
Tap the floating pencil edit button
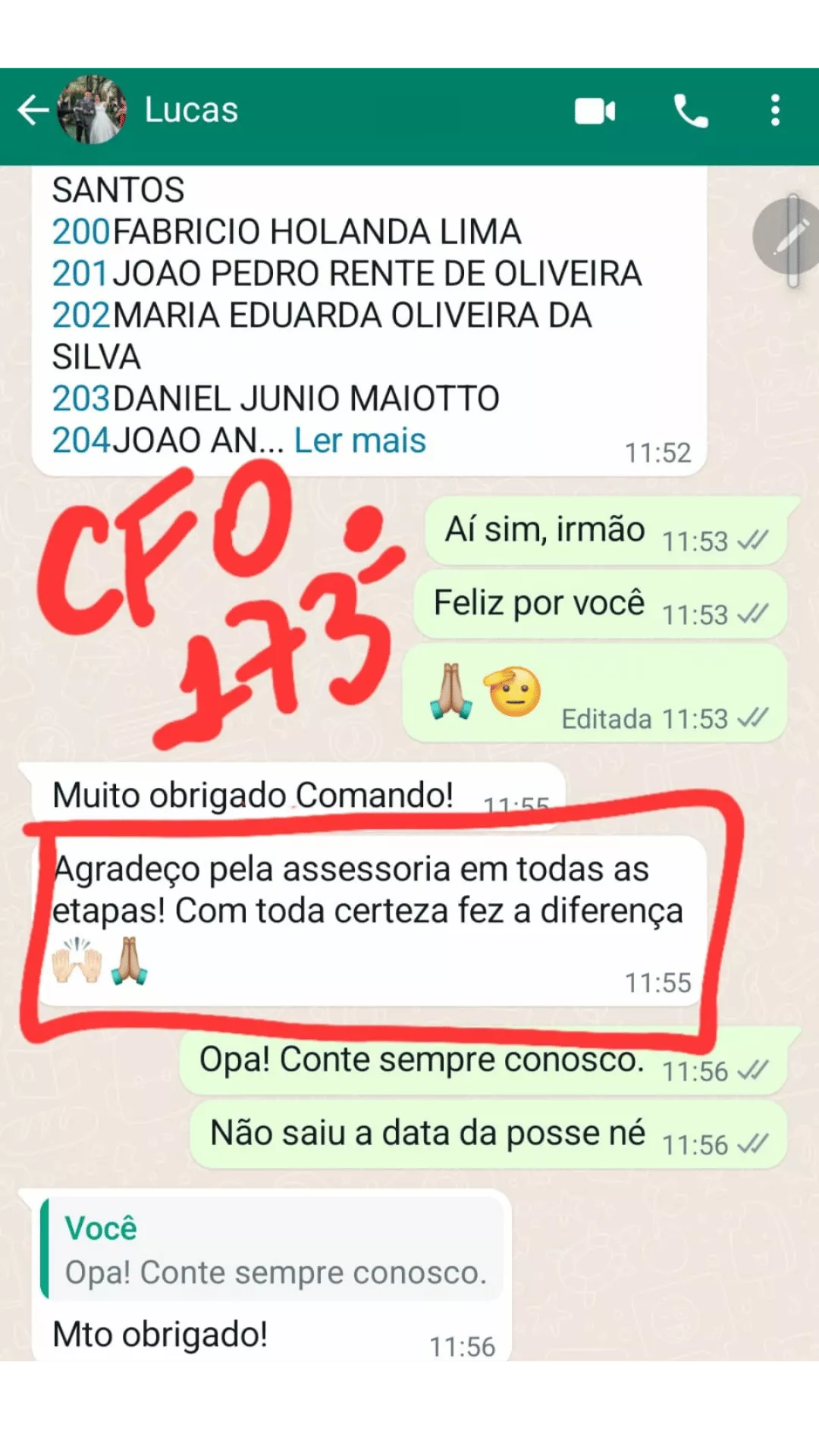click(789, 237)
